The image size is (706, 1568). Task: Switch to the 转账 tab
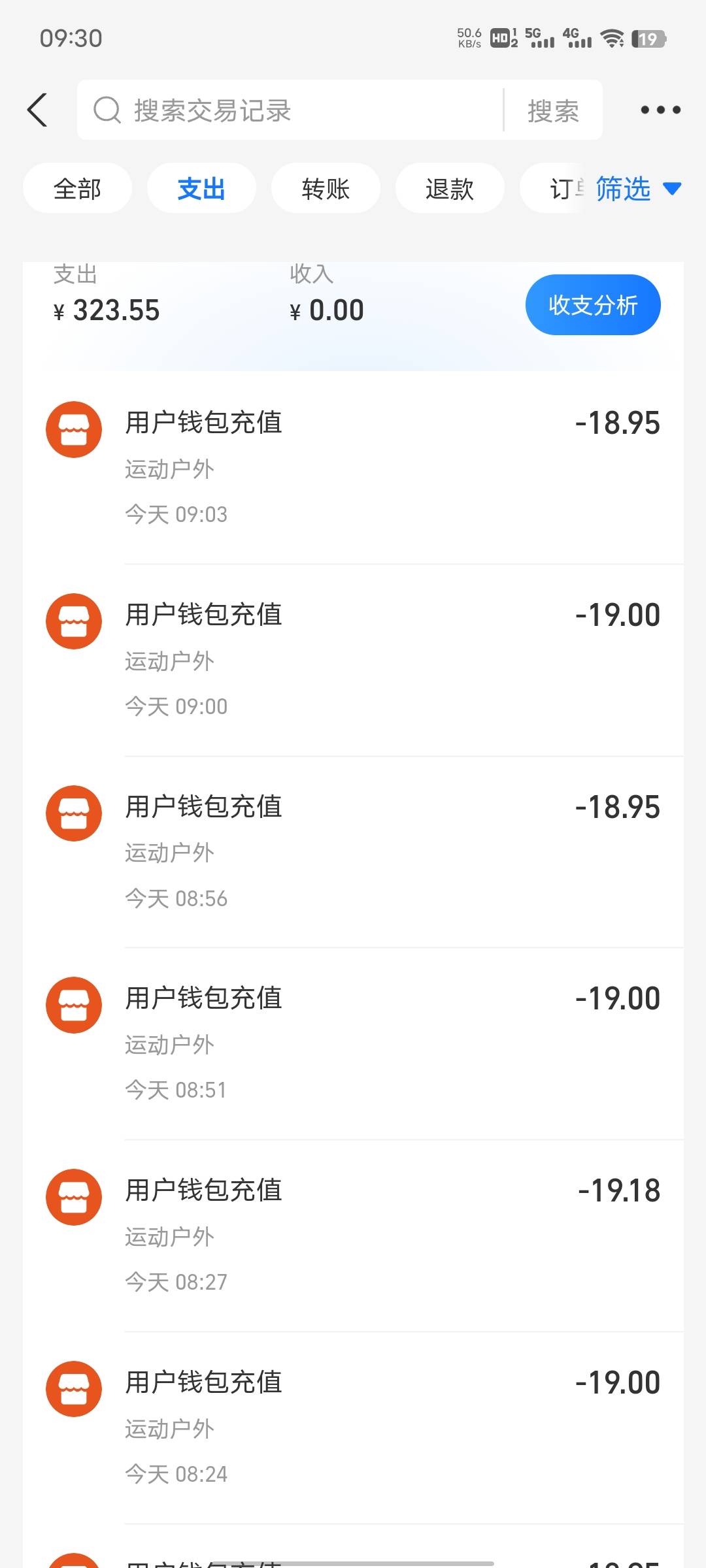point(326,189)
